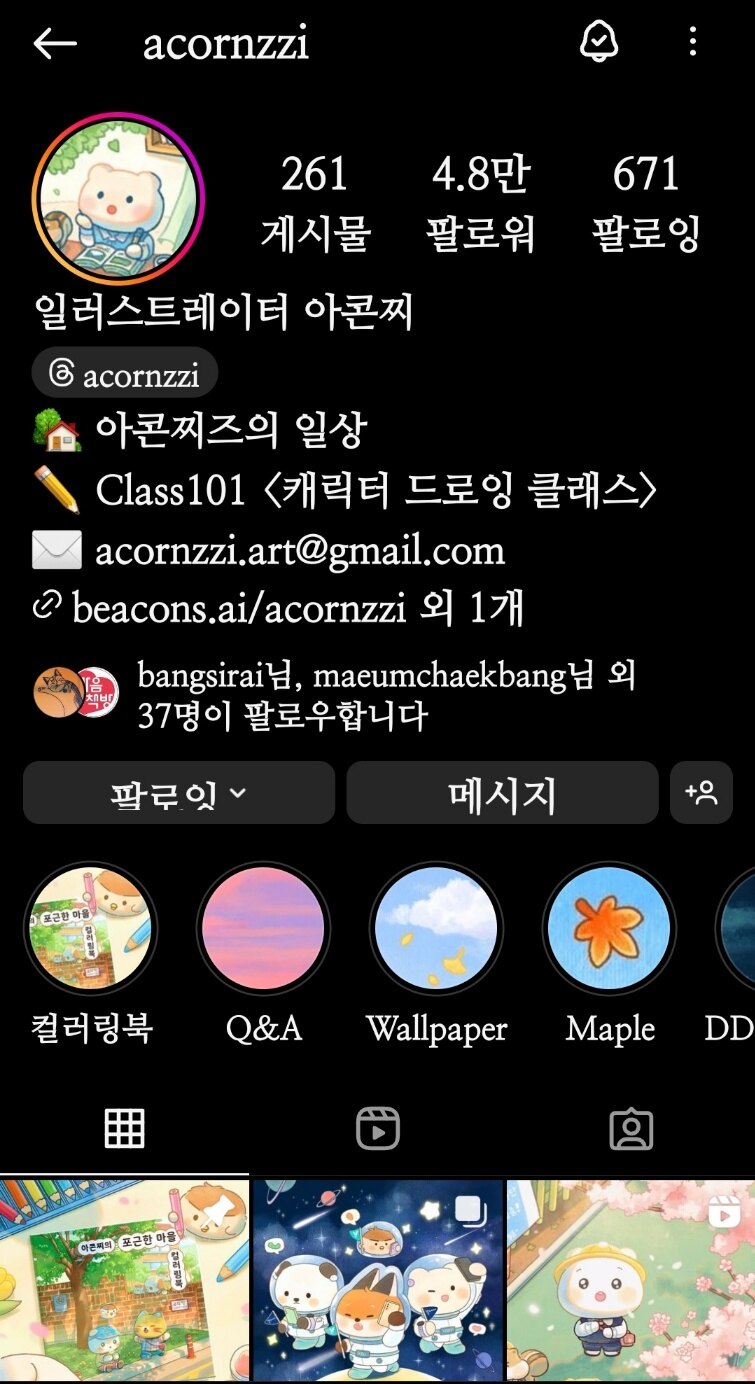Show suggested accounts with add-person icon
755x1384 pixels.
(701, 793)
